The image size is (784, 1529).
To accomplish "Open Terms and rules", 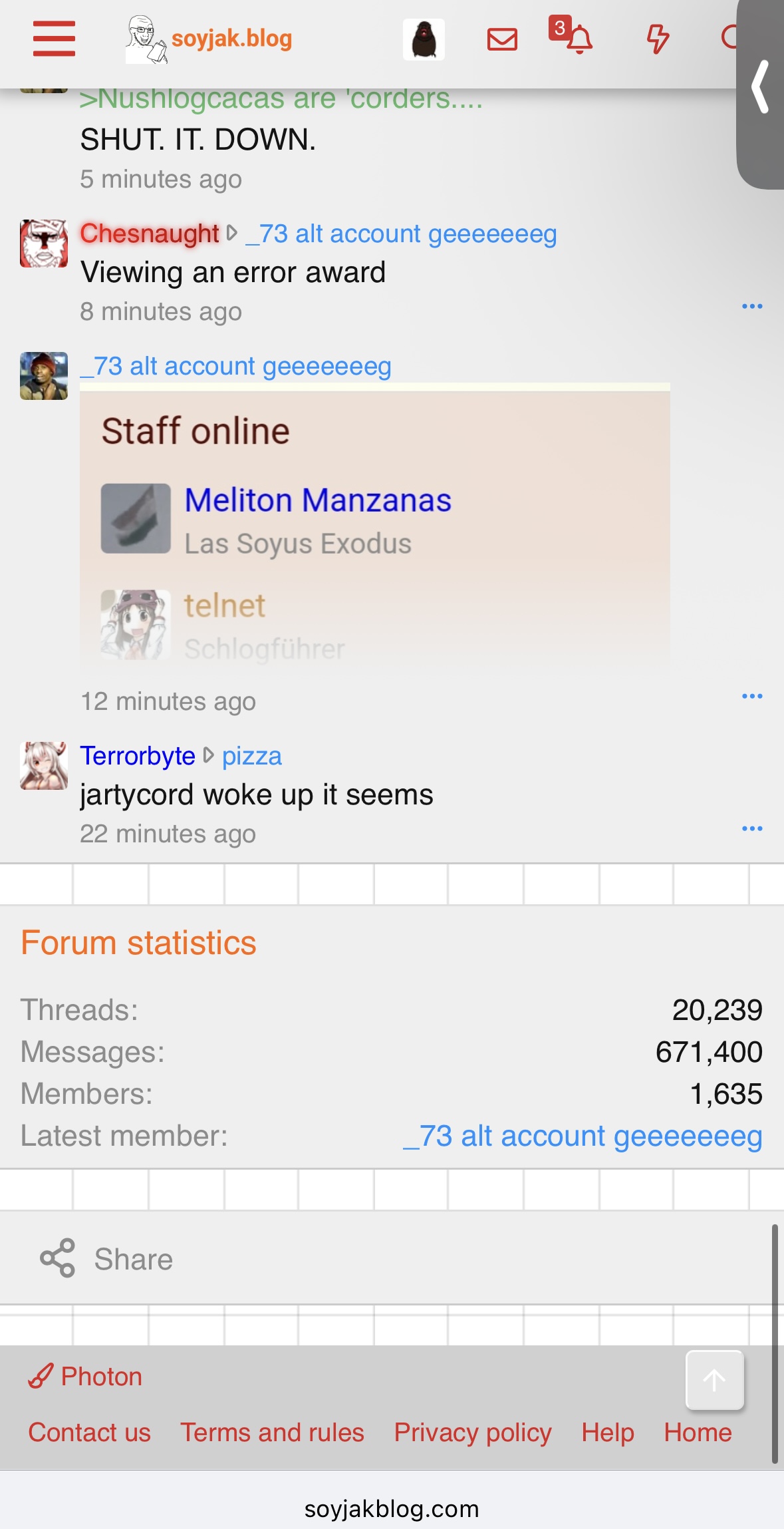I will coord(273,1433).
